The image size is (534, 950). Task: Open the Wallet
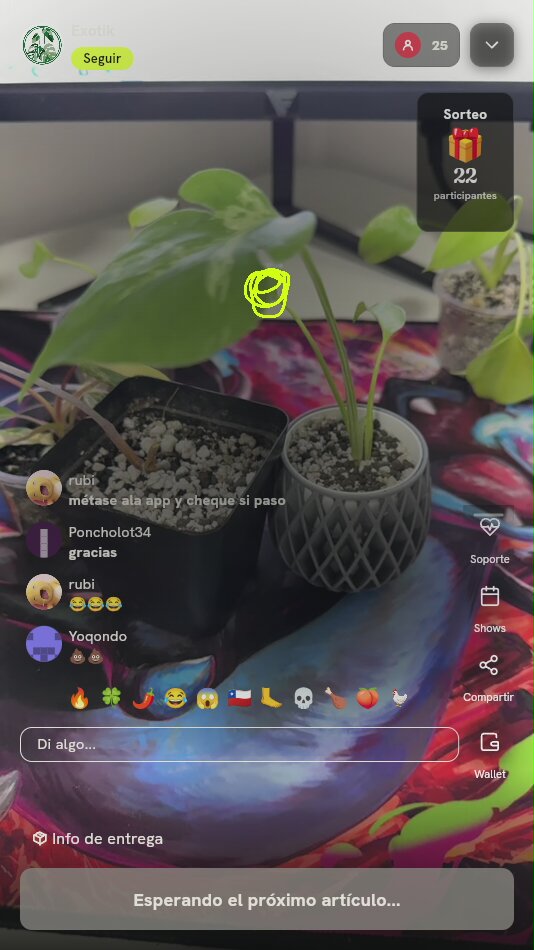coord(489,754)
